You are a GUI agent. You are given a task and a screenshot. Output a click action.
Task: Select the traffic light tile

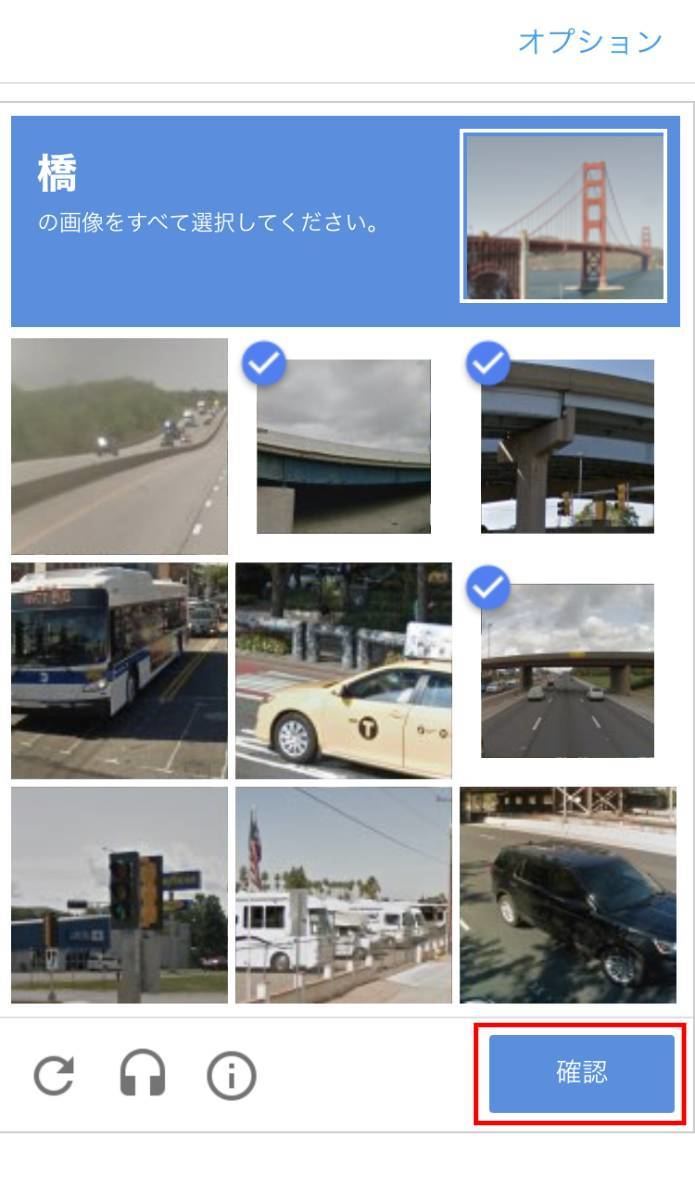119,895
